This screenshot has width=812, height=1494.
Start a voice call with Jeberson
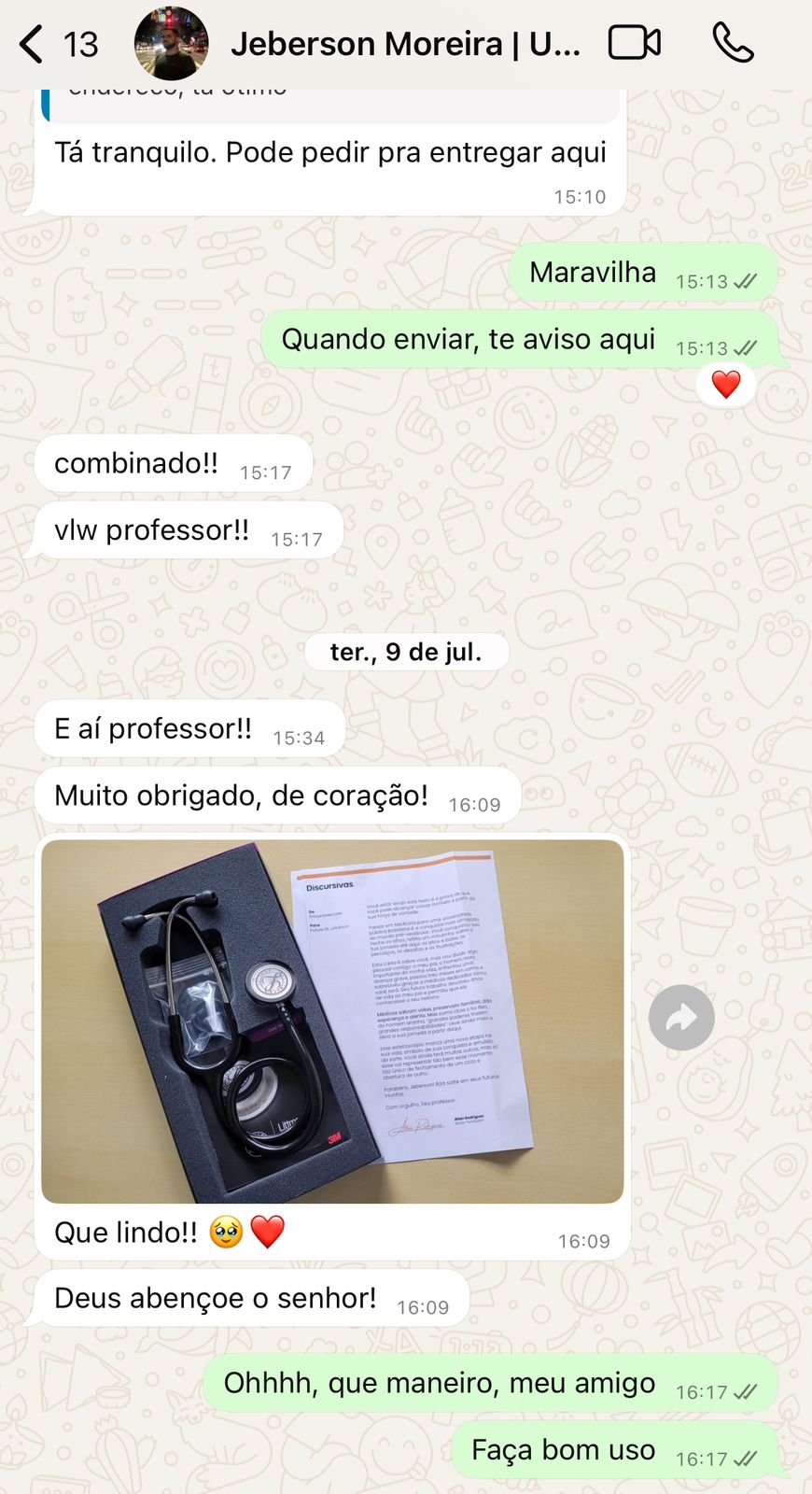coord(734,42)
